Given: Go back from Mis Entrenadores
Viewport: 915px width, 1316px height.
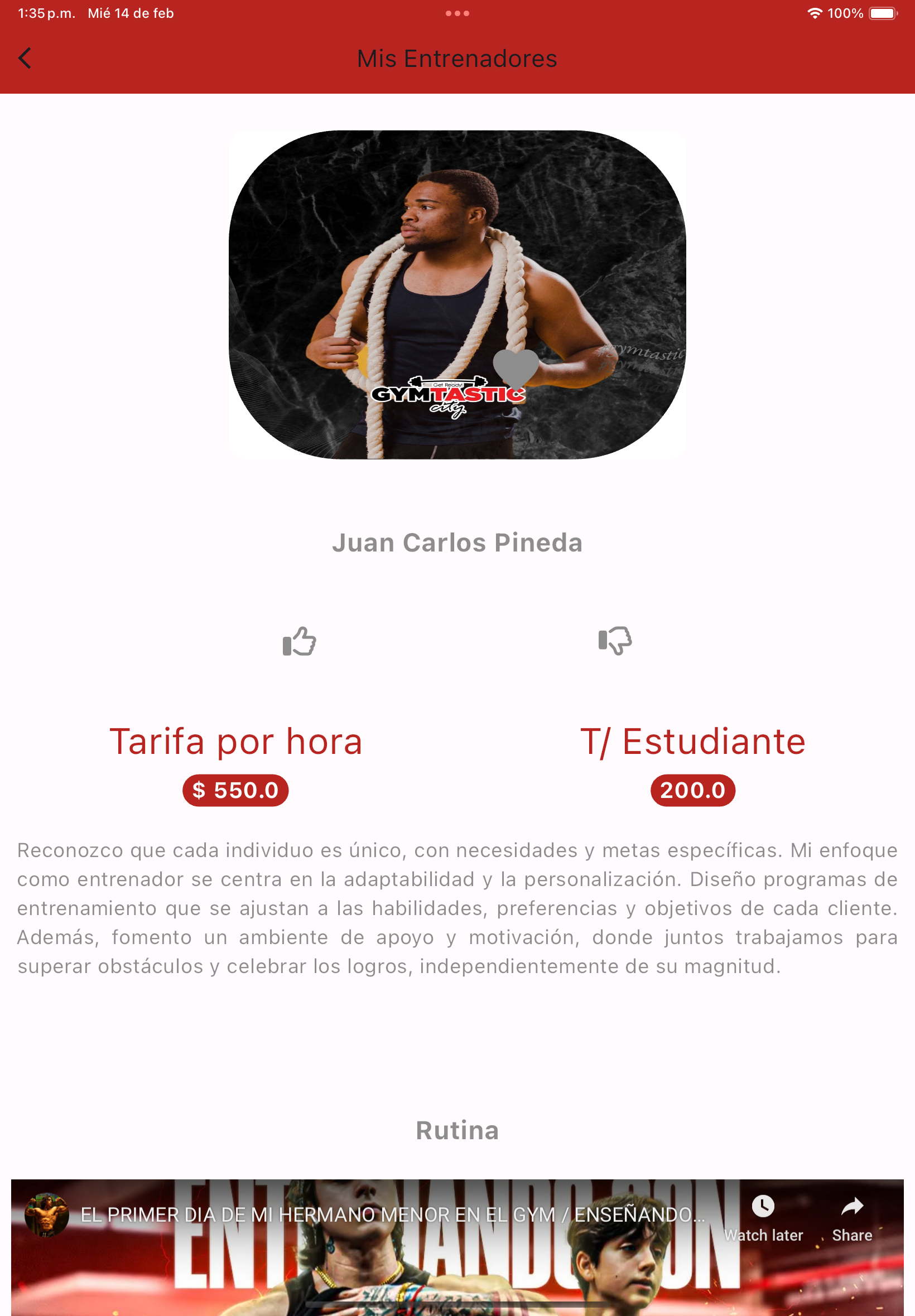Looking at the screenshot, I should [25, 59].
